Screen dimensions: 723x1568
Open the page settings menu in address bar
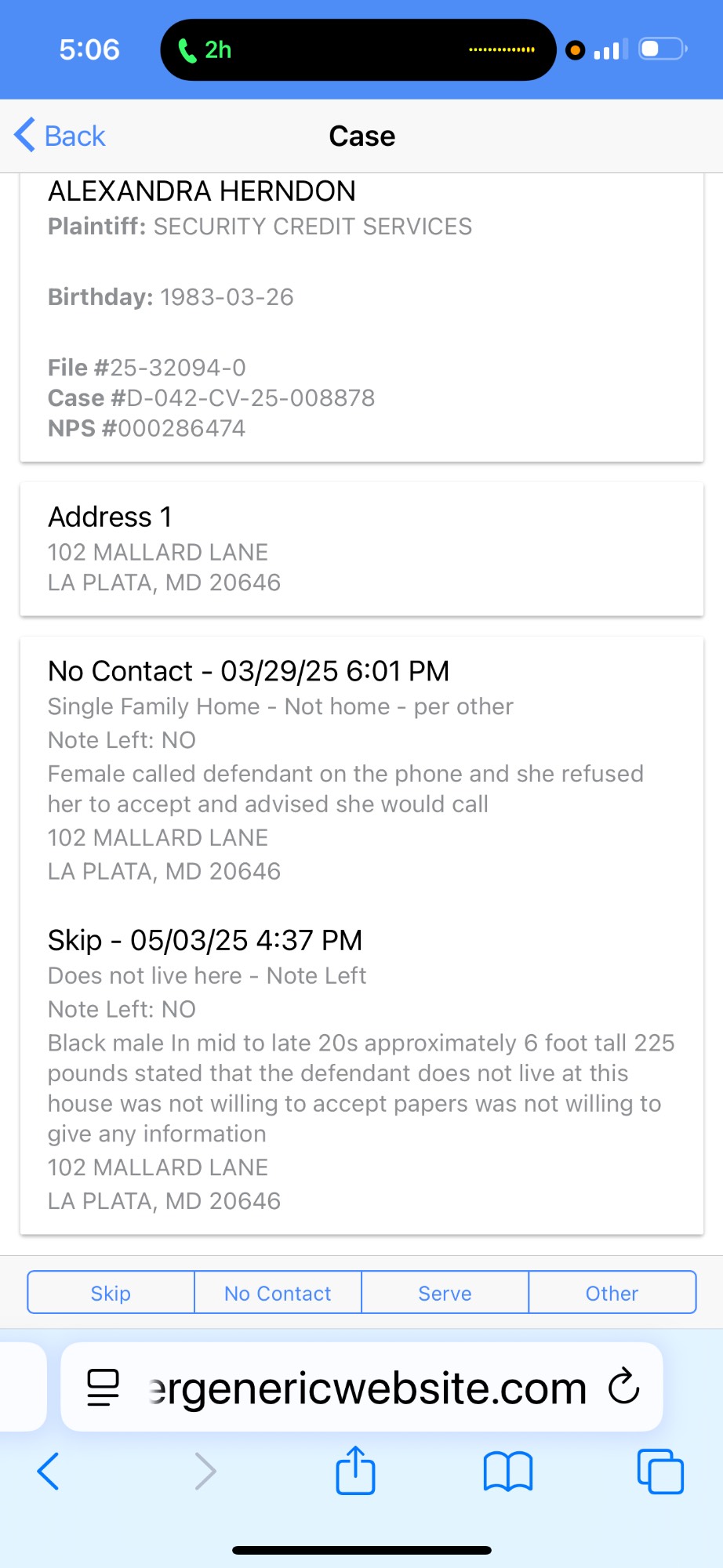(x=103, y=1387)
